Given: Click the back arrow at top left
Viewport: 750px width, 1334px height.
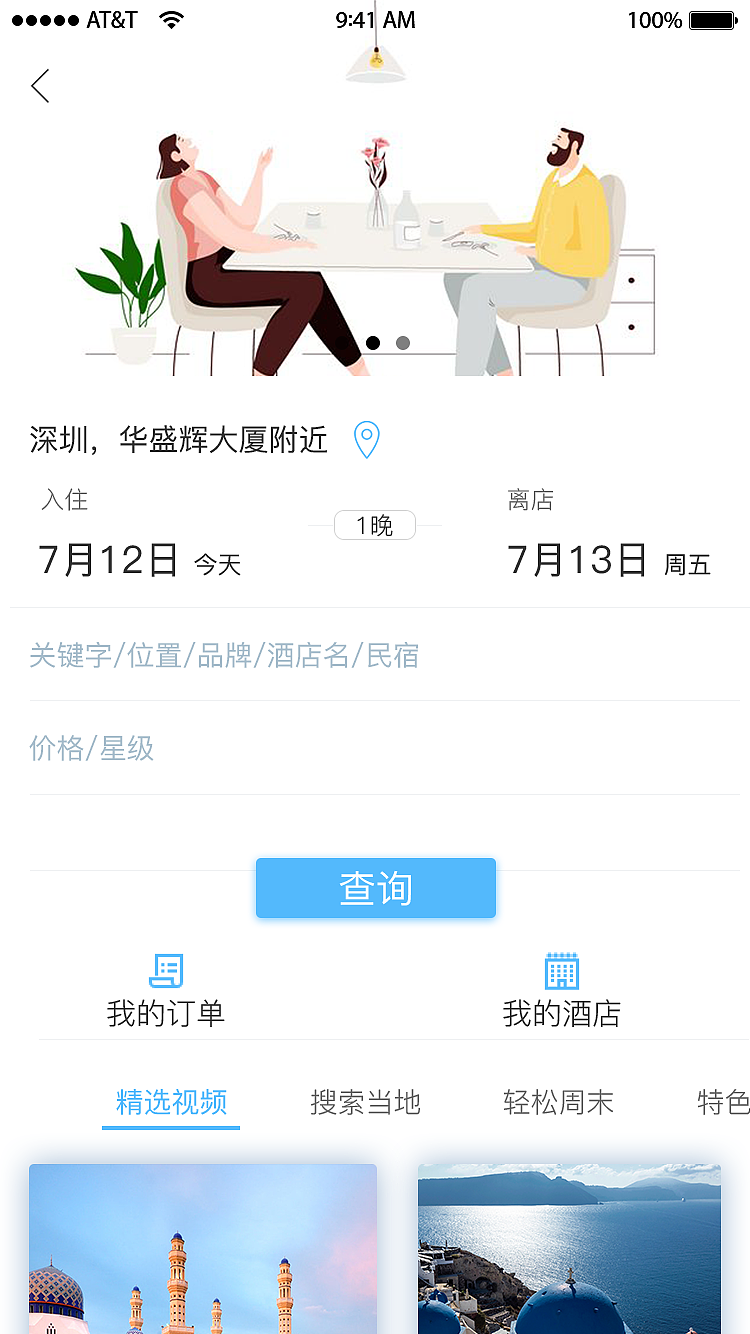Looking at the screenshot, I should (x=40, y=86).
